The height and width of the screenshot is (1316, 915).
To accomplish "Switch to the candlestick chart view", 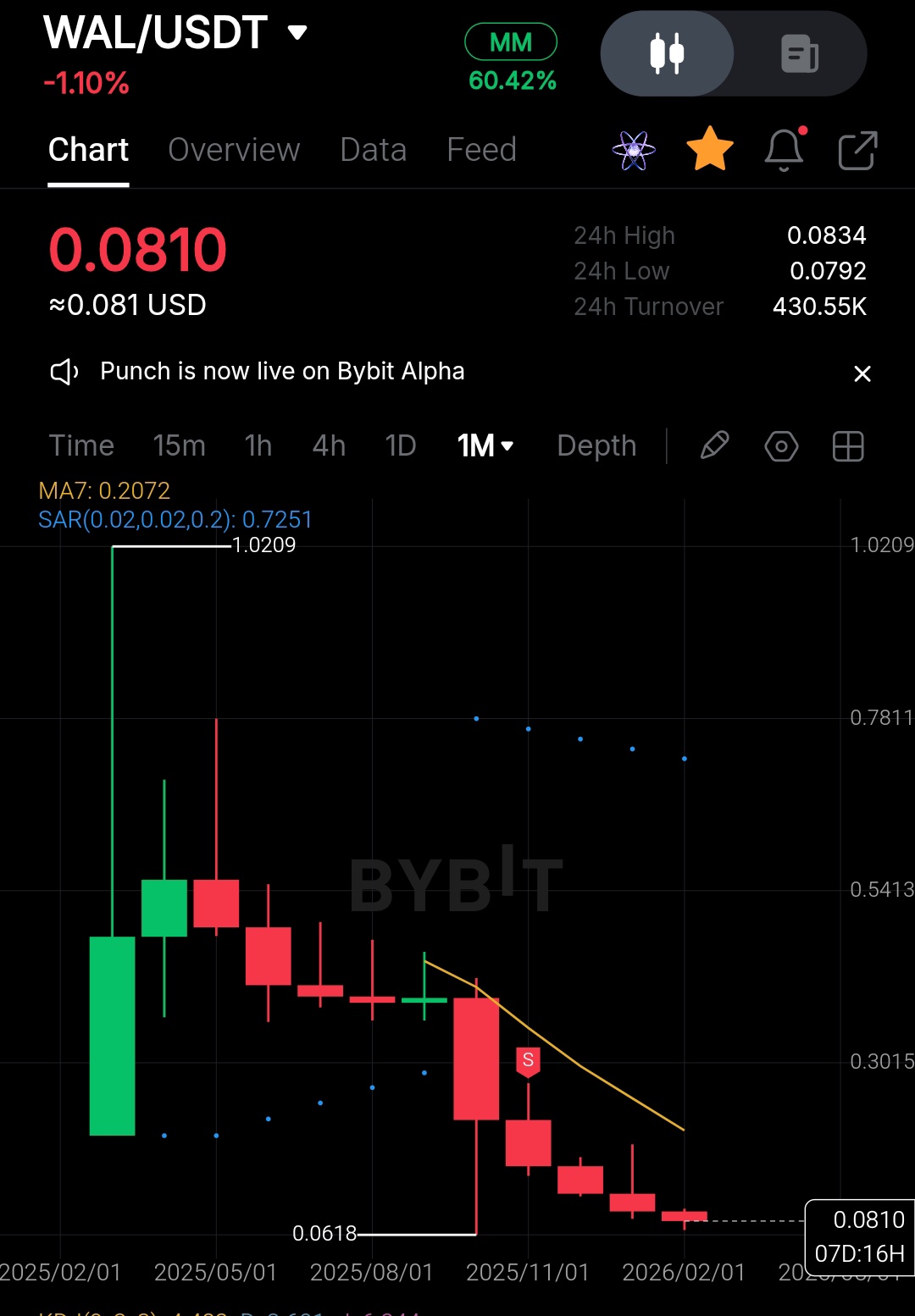I will [667, 53].
